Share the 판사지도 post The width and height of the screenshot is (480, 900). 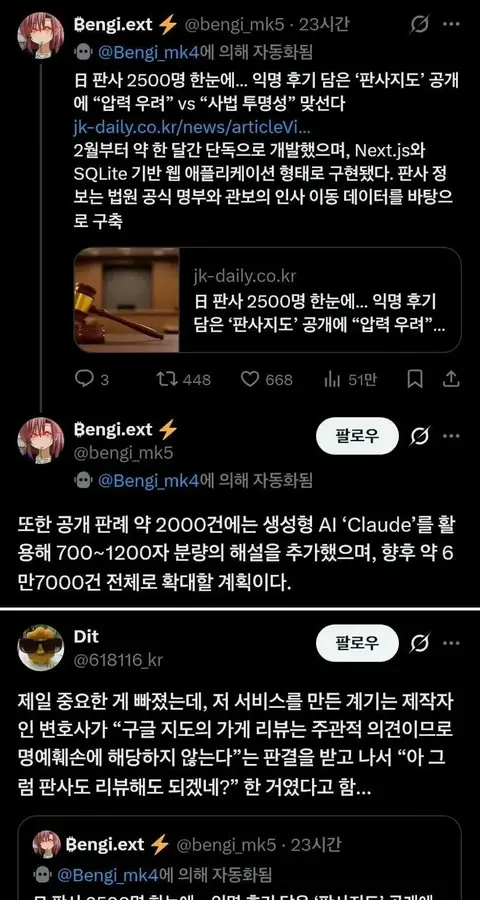tap(452, 379)
